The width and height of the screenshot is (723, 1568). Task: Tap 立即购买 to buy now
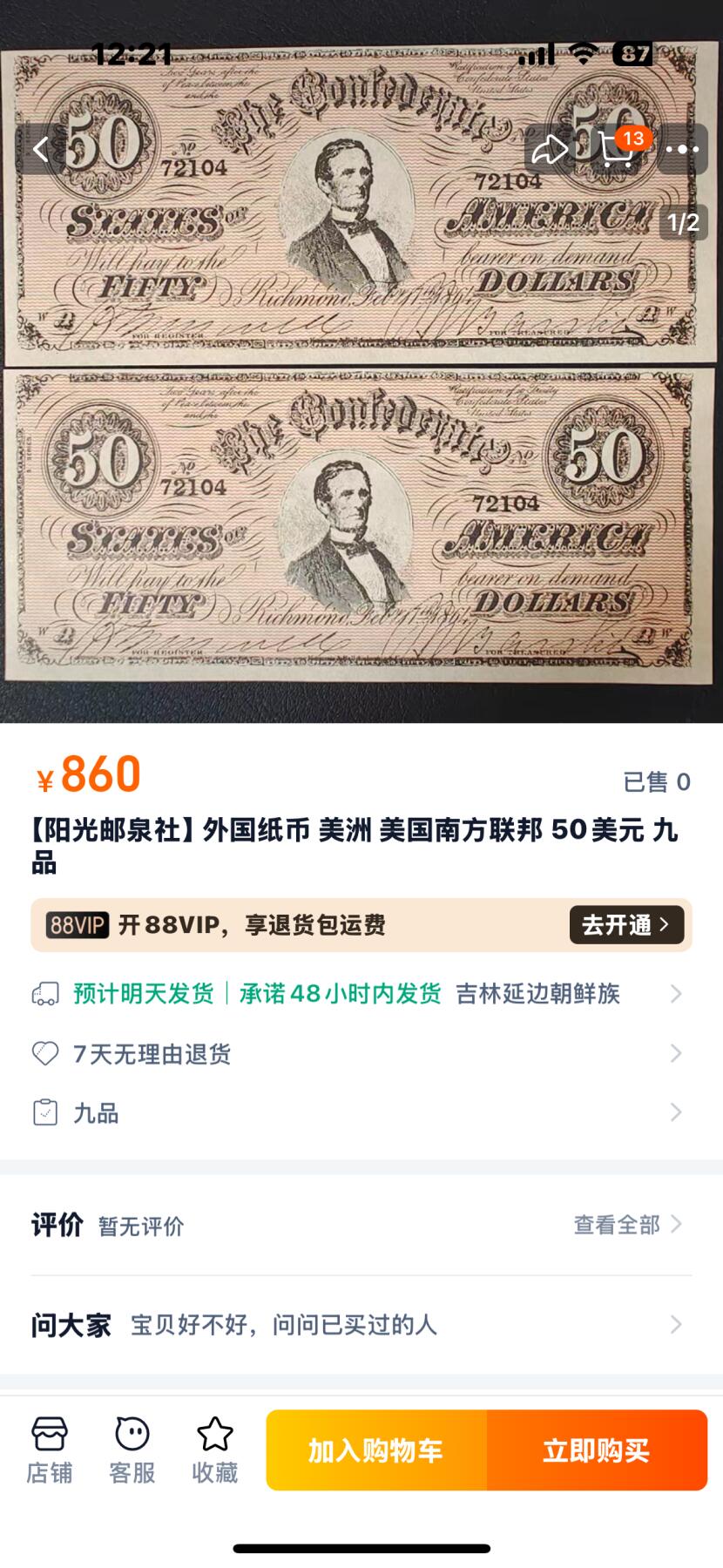[597, 1450]
